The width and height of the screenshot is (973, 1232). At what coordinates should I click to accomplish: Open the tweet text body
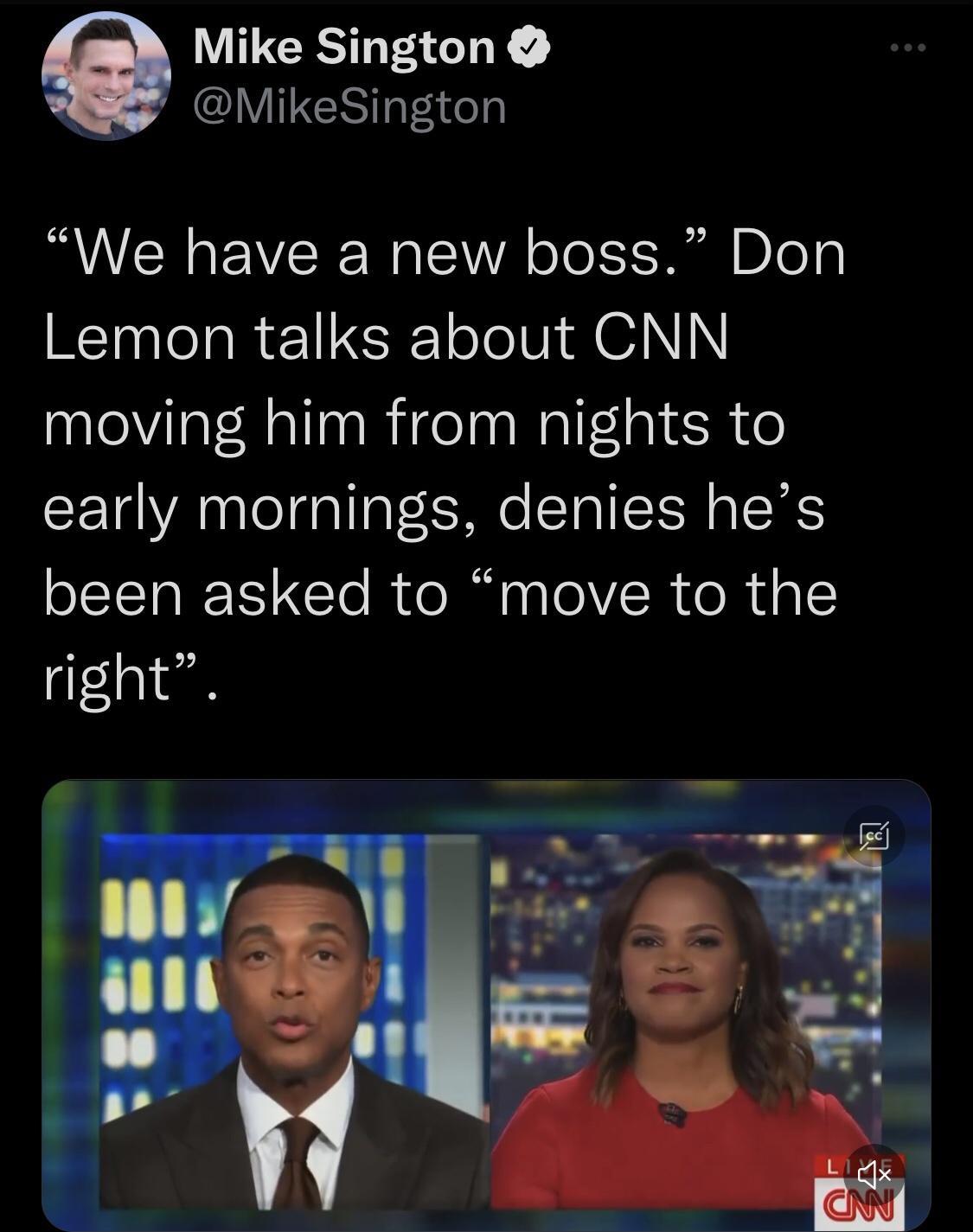point(441,458)
